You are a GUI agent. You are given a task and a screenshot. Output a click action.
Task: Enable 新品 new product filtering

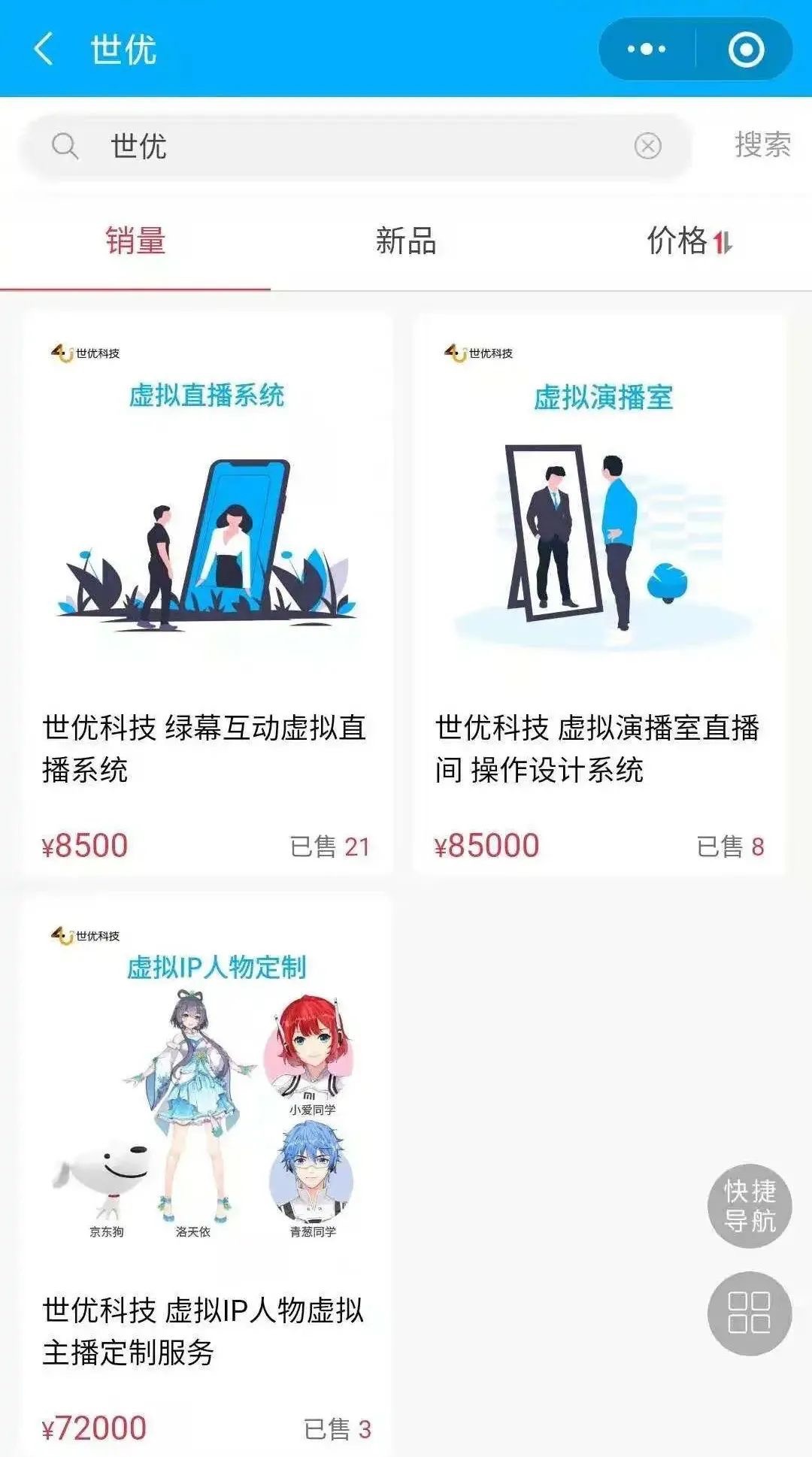pyautogui.click(x=406, y=242)
